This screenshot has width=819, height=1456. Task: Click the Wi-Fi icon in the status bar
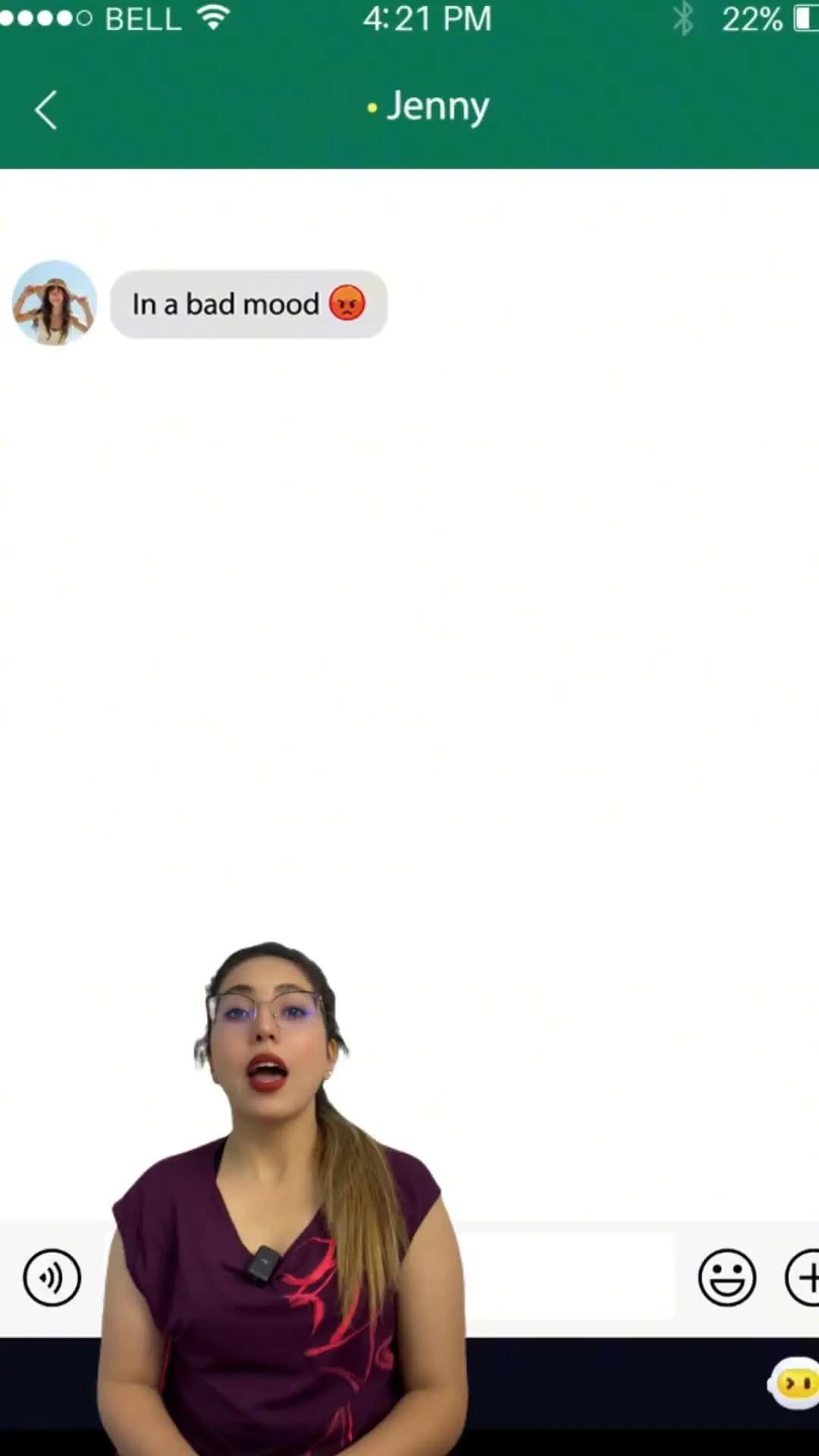point(213,18)
